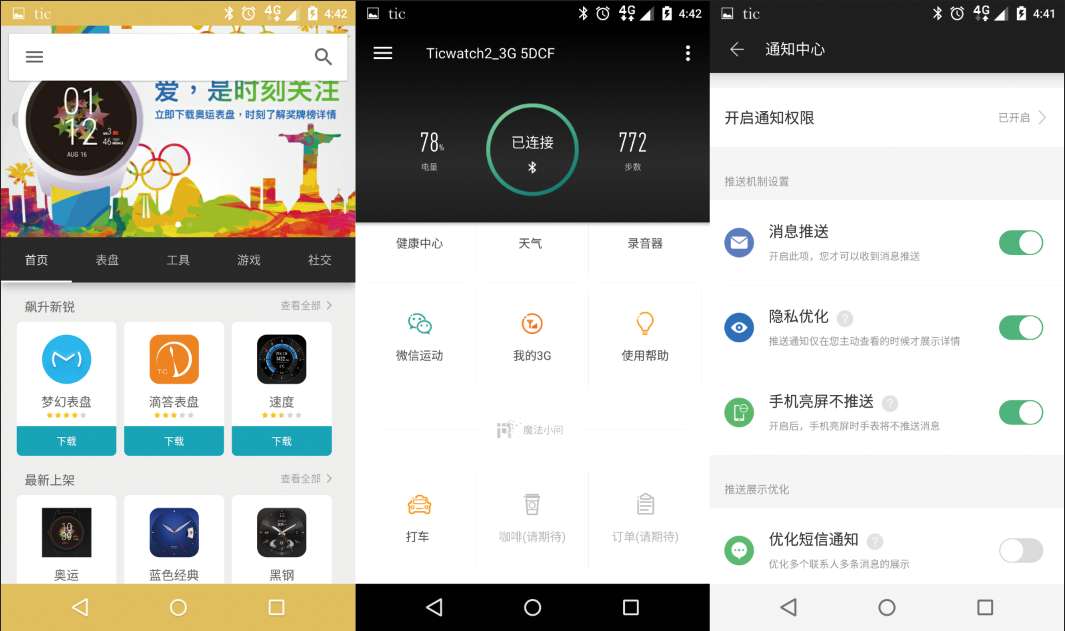Download the 梦幻表盘 watch face
1065x631 pixels.
(x=66, y=441)
